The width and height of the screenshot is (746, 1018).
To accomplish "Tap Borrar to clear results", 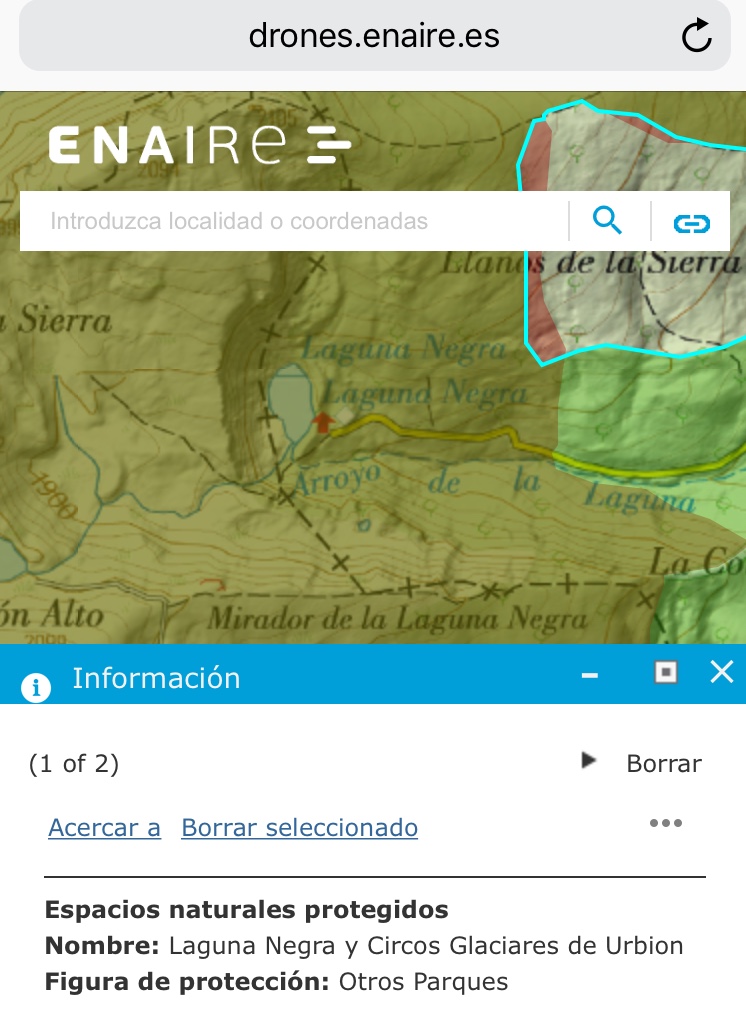I will [x=664, y=764].
